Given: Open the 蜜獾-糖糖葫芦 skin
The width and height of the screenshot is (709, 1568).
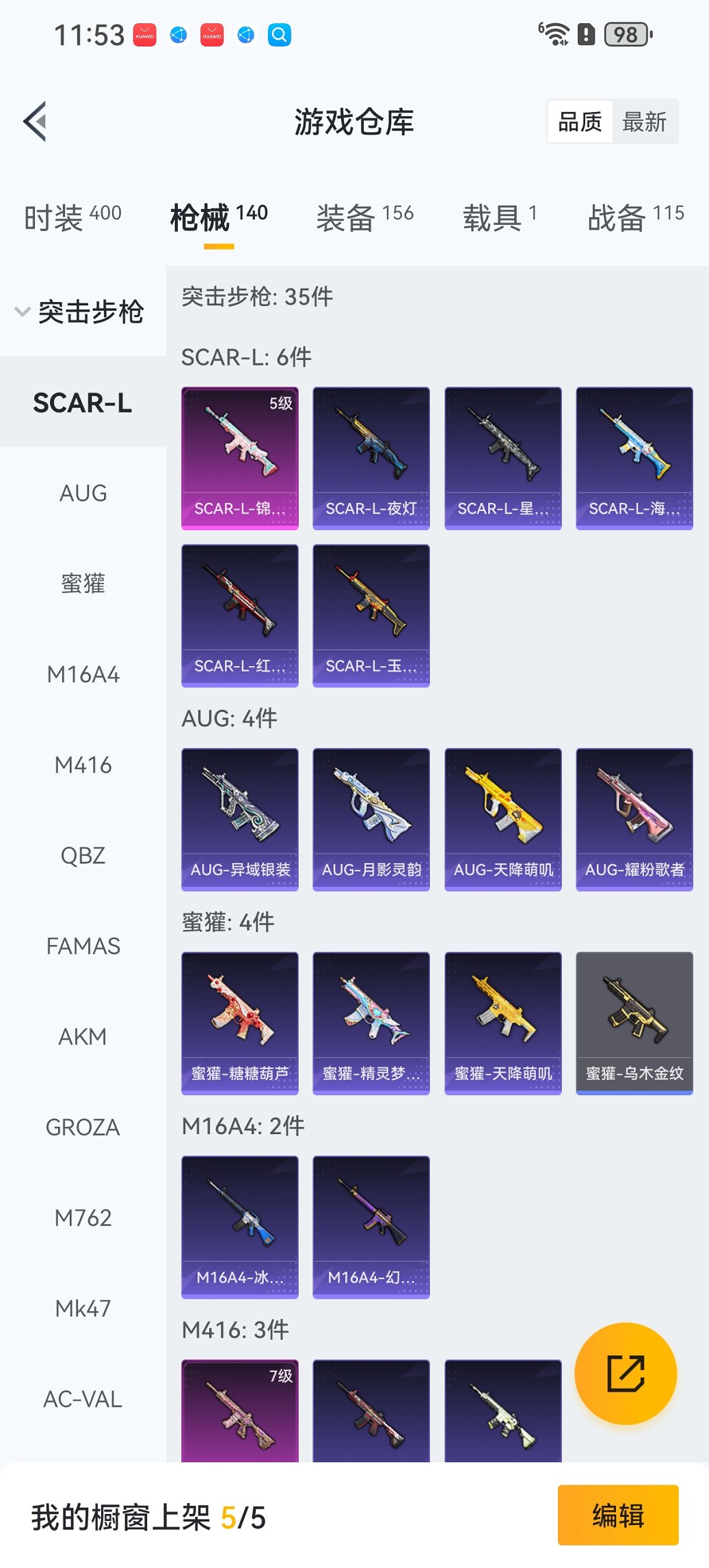Looking at the screenshot, I should point(239,1022).
